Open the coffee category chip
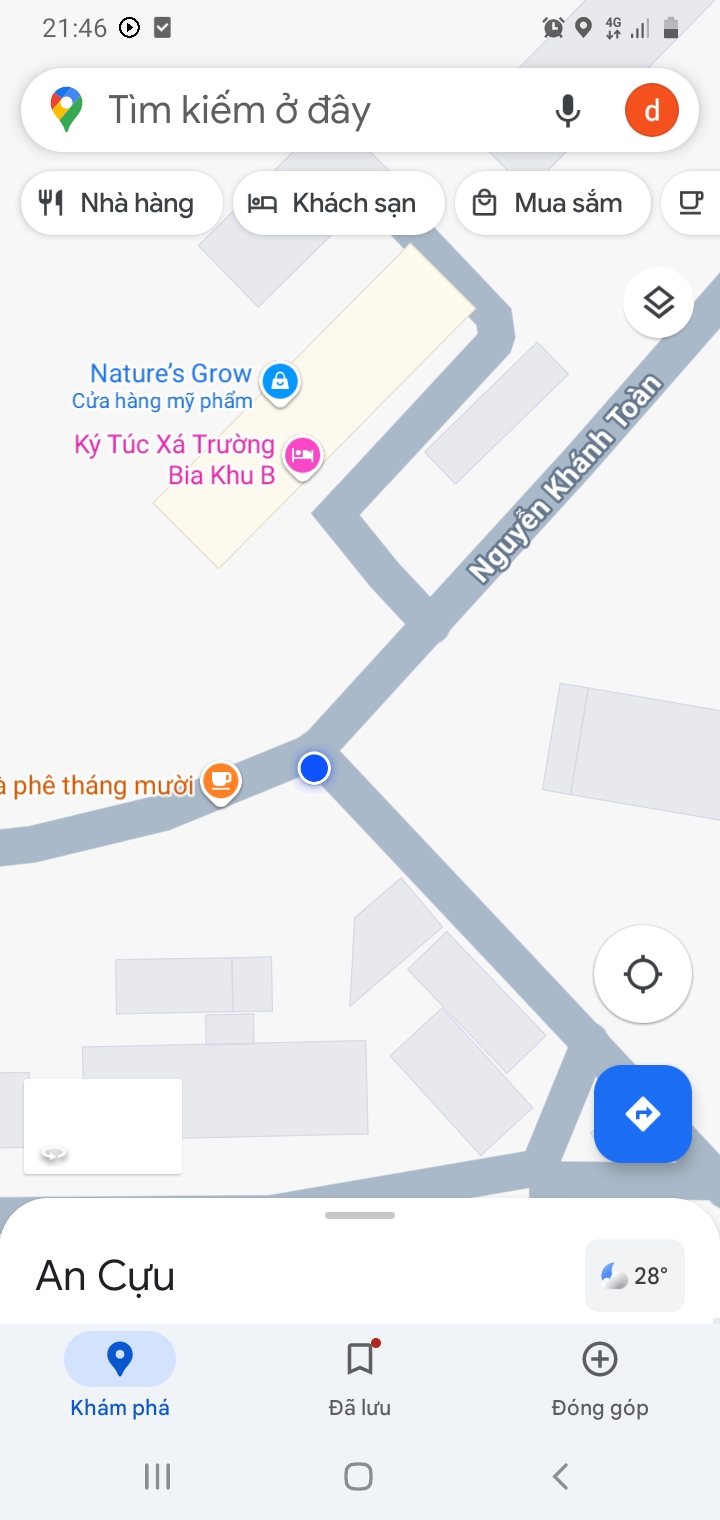The width and height of the screenshot is (720, 1520). pyautogui.click(x=692, y=203)
